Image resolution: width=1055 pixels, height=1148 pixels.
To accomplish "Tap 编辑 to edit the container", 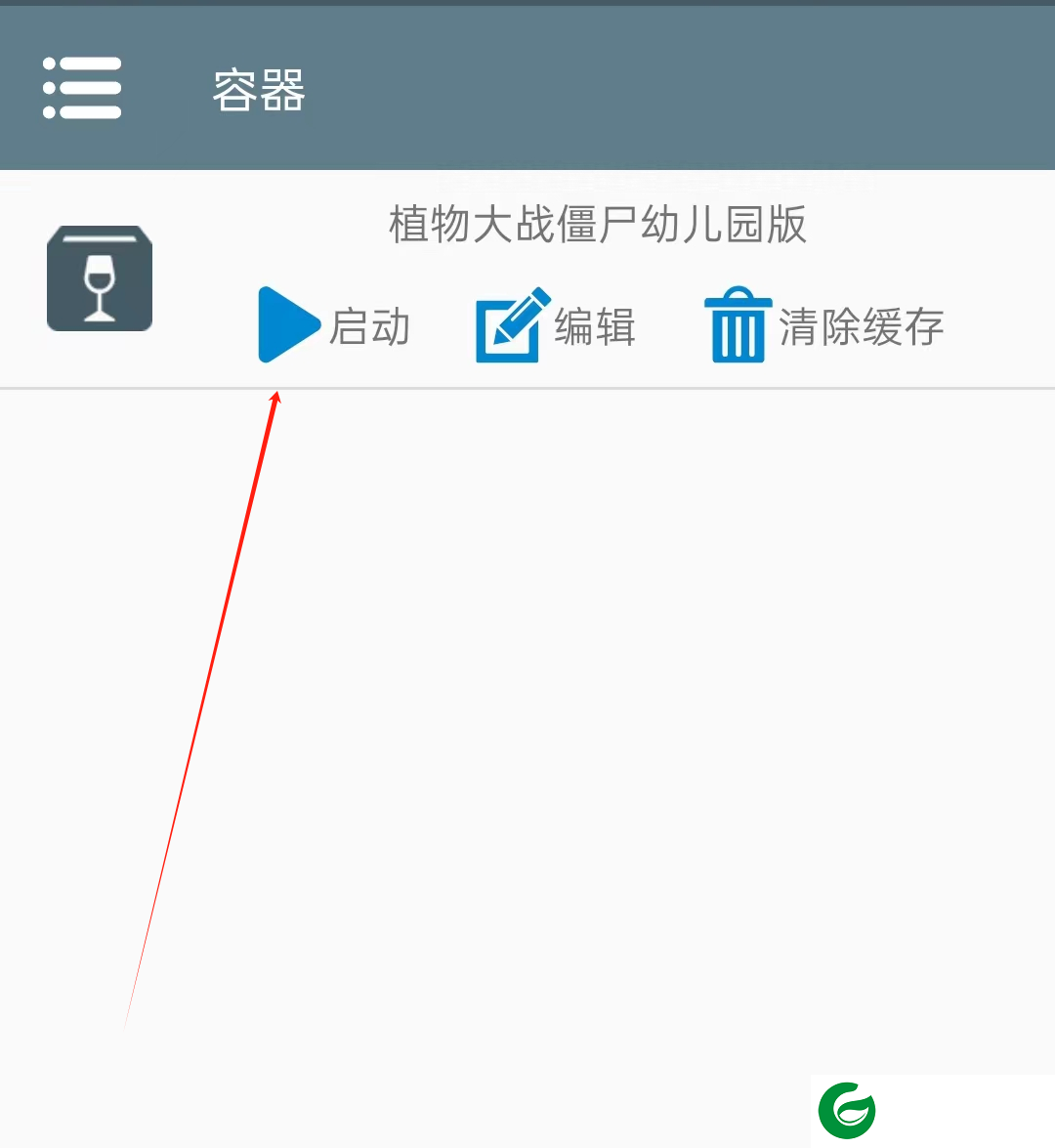I will point(556,325).
